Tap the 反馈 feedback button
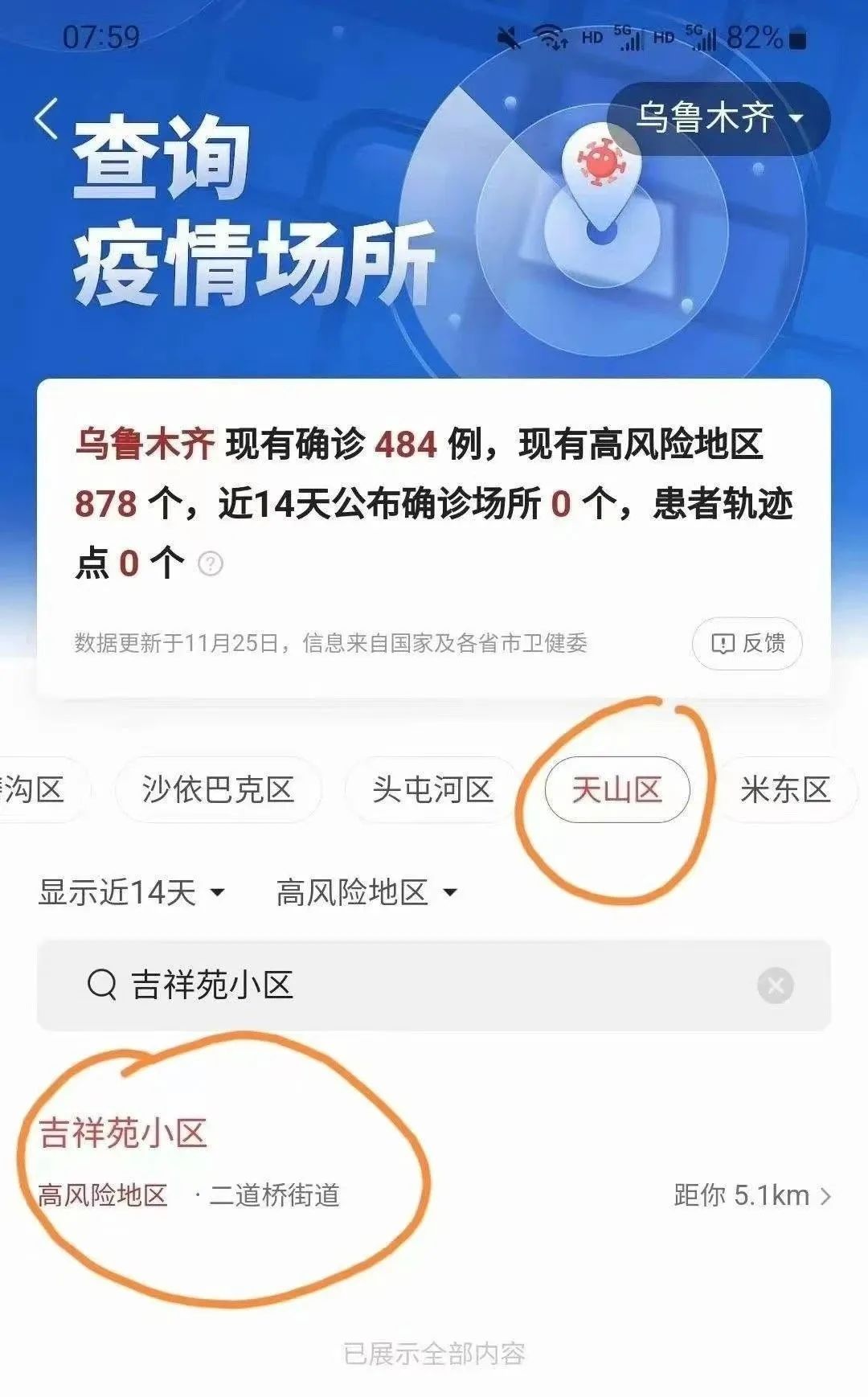868x1397 pixels. point(747,643)
